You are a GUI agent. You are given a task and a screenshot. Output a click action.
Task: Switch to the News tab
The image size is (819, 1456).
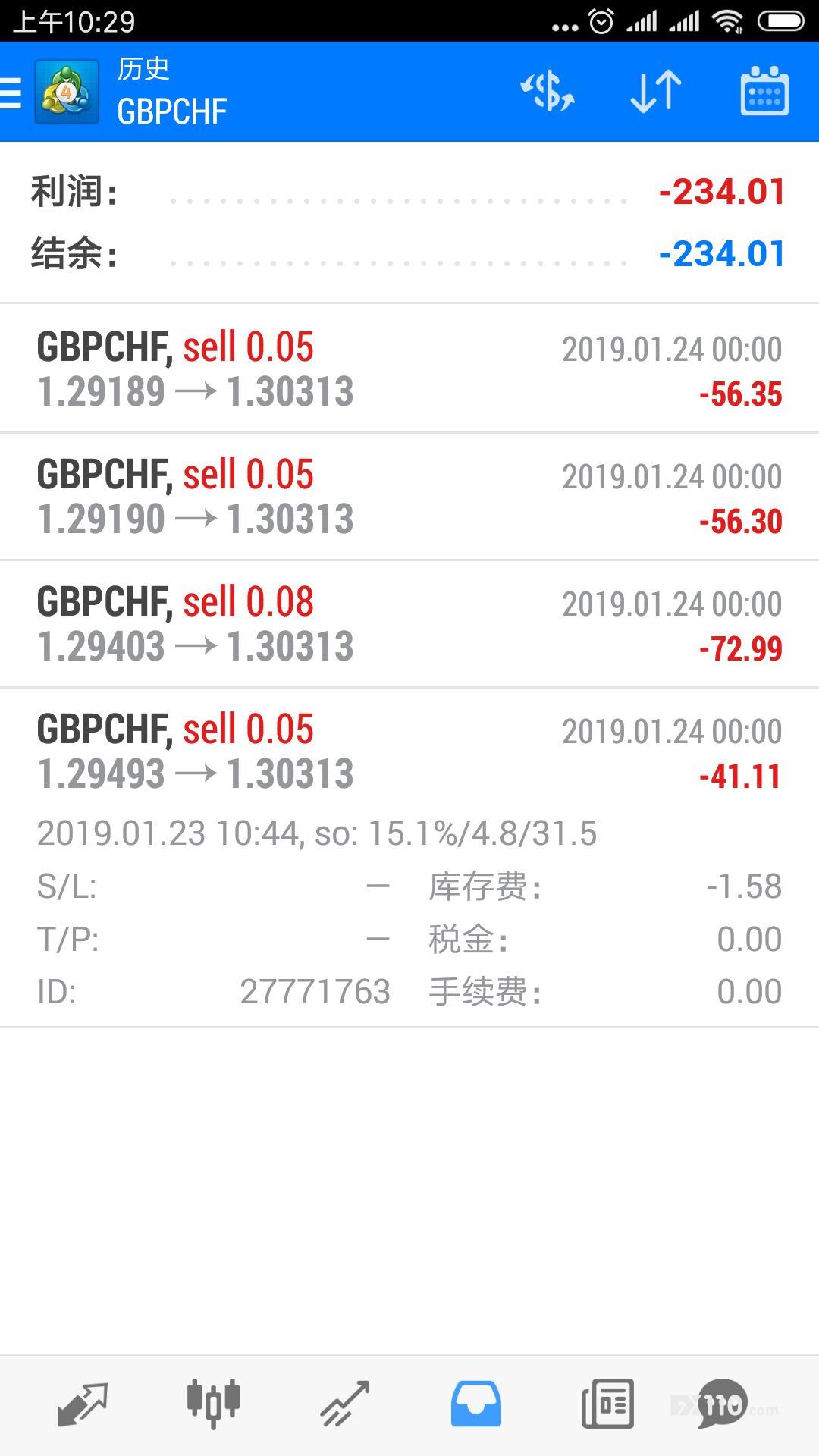coord(607,1404)
